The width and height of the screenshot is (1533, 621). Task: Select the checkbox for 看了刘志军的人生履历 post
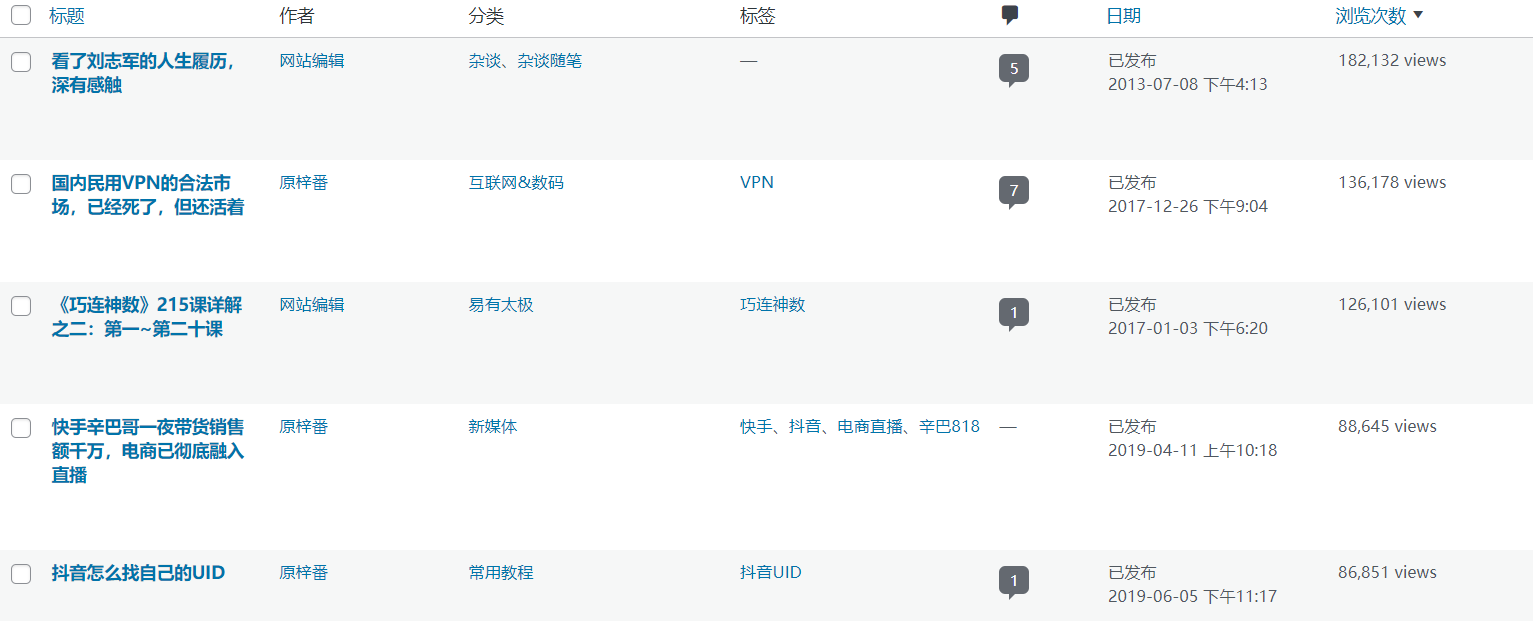coord(21,62)
